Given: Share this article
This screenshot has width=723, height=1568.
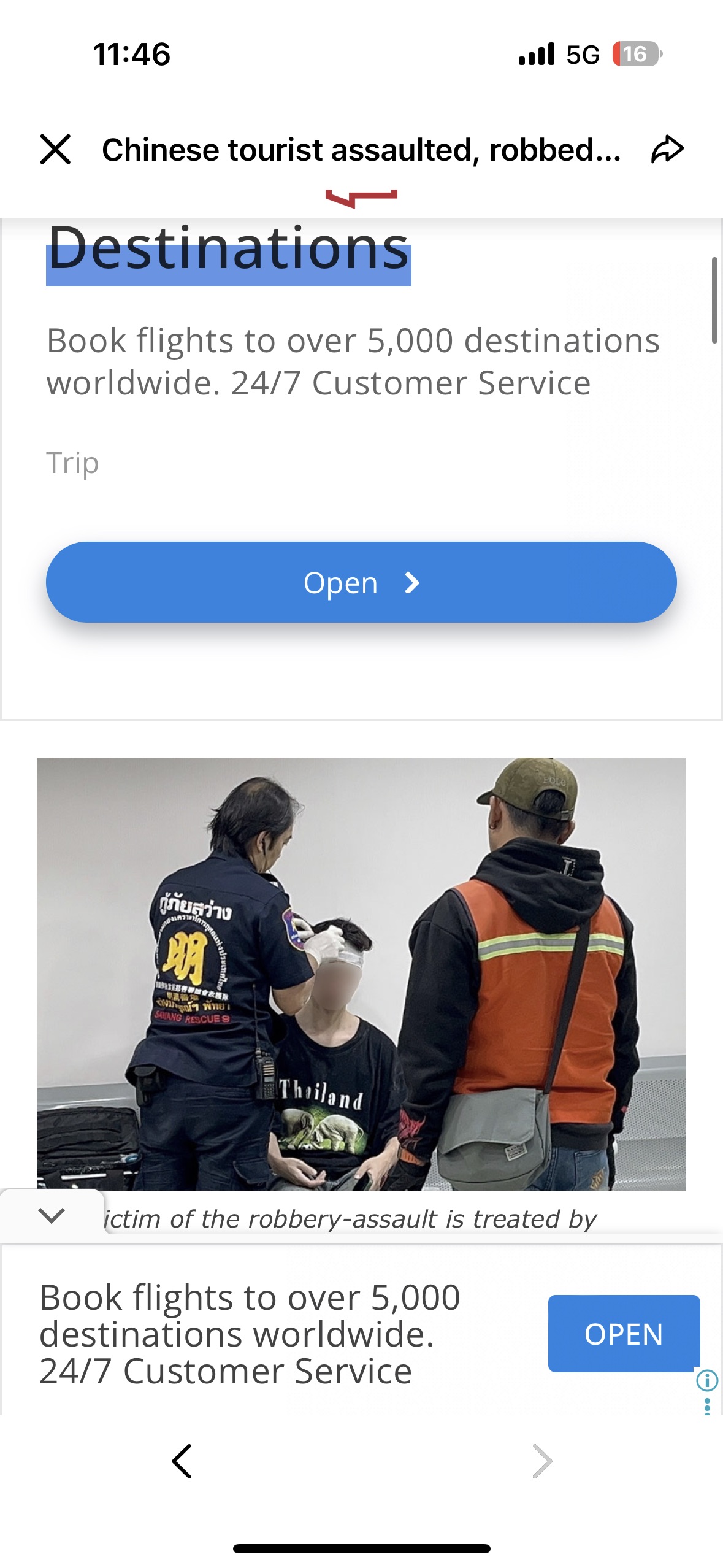Looking at the screenshot, I should [x=667, y=150].
